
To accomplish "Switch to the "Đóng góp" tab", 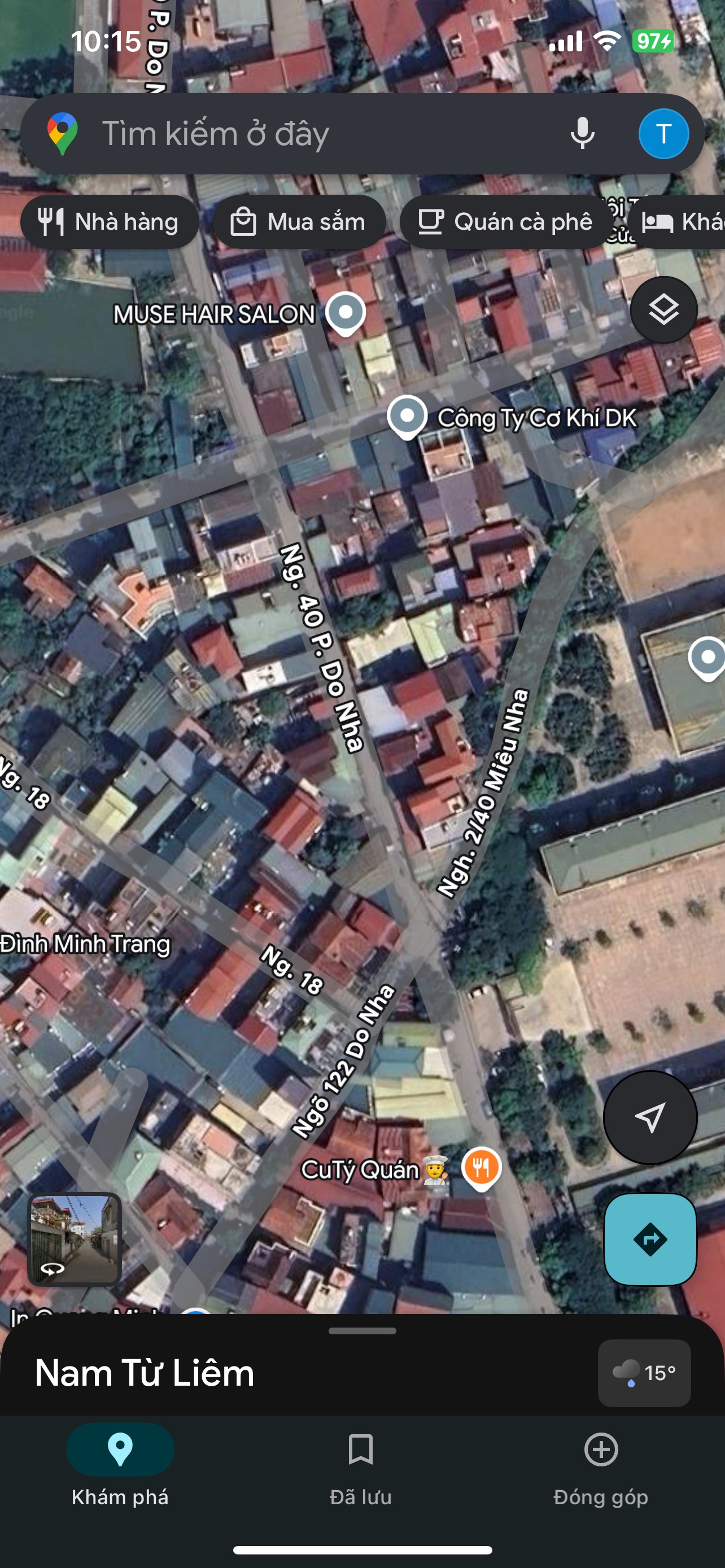I will pyautogui.click(x=601, y=1468).
